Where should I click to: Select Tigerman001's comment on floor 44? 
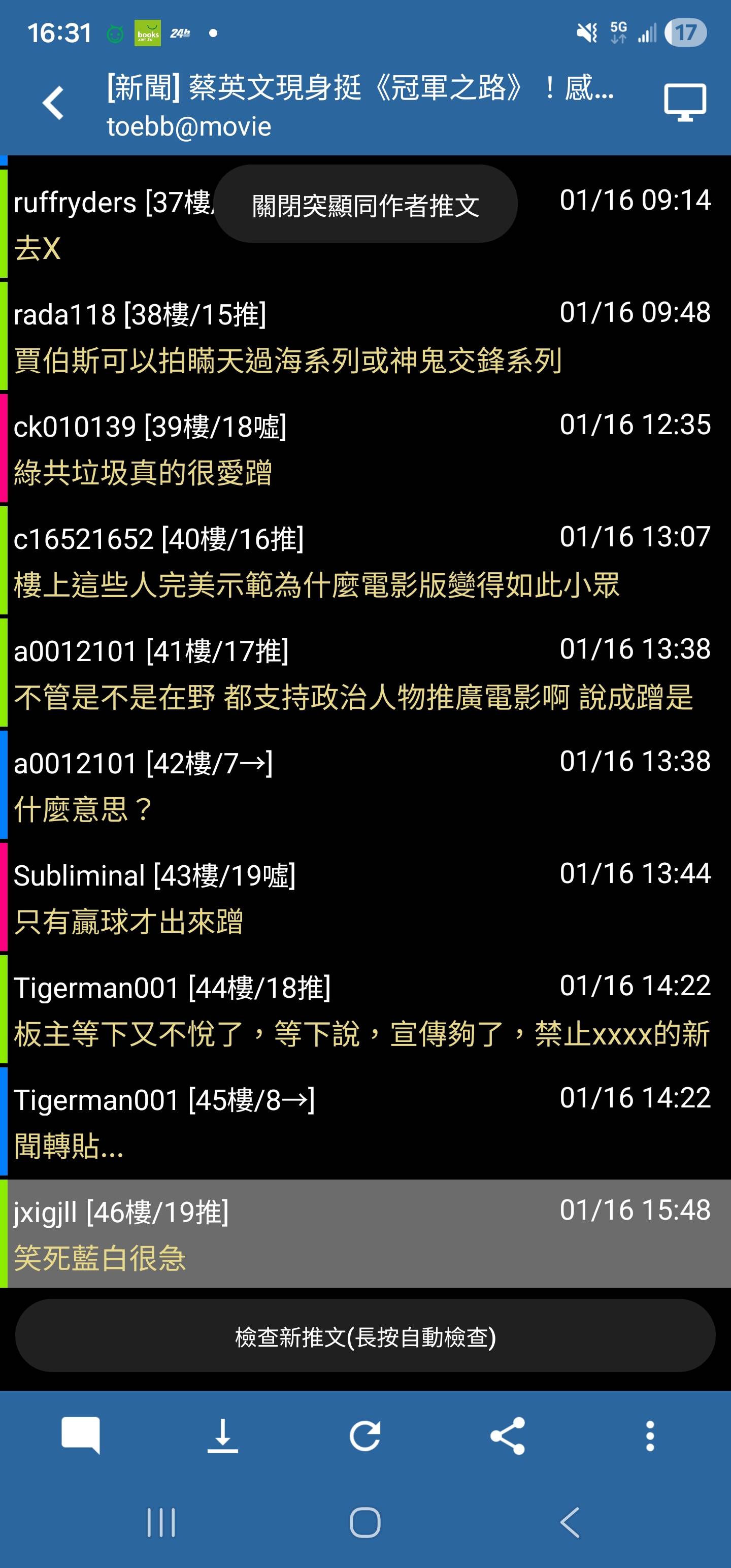[x=365, y=1010]
